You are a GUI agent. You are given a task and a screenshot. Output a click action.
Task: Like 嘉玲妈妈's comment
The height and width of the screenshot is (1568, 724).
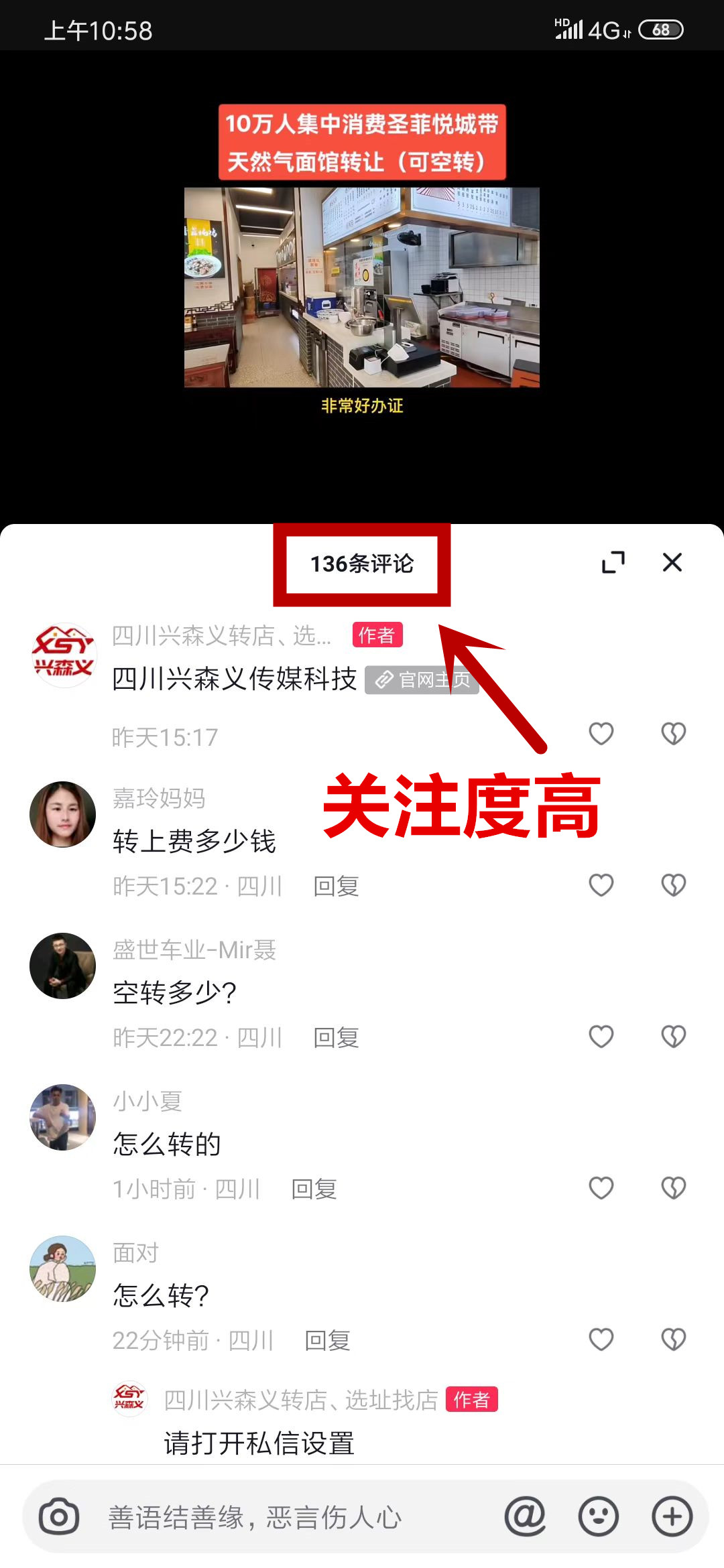[601, 885]
